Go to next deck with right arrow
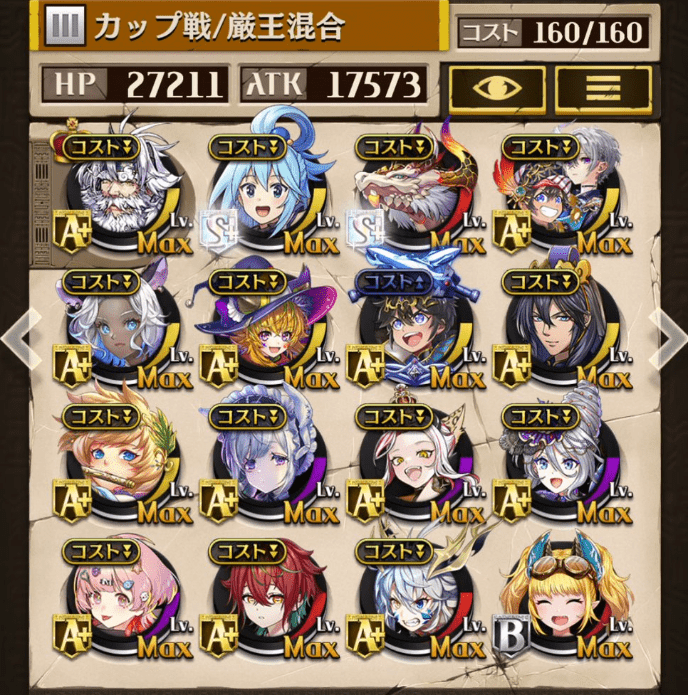 668,340
